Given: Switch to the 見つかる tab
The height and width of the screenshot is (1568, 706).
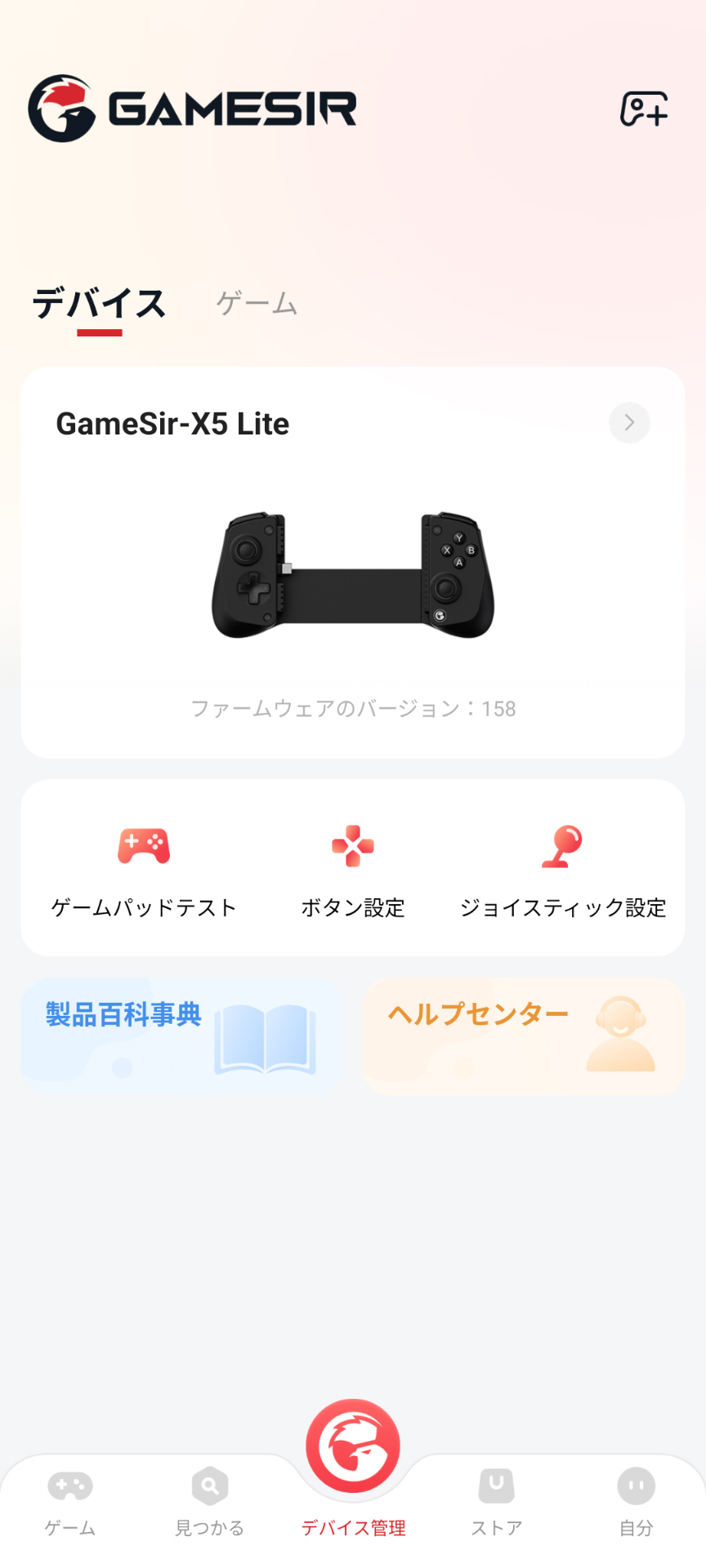Looking at the screenshot, I should [x=210, y=1503].
